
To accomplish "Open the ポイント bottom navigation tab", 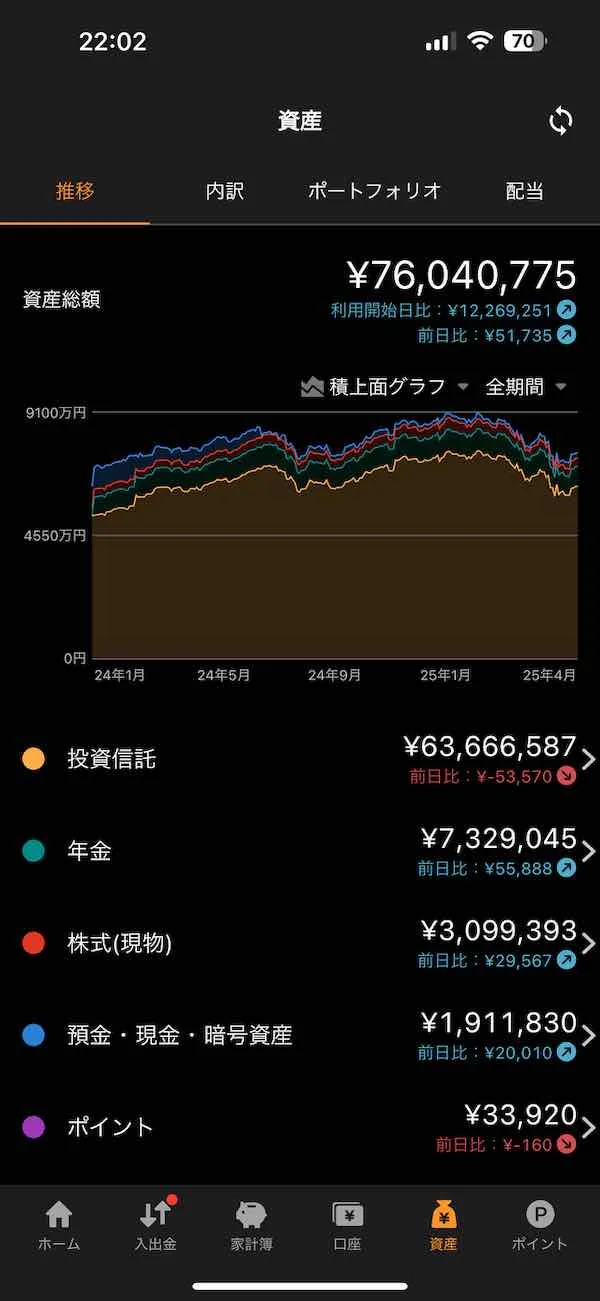I will point(539,1226).
